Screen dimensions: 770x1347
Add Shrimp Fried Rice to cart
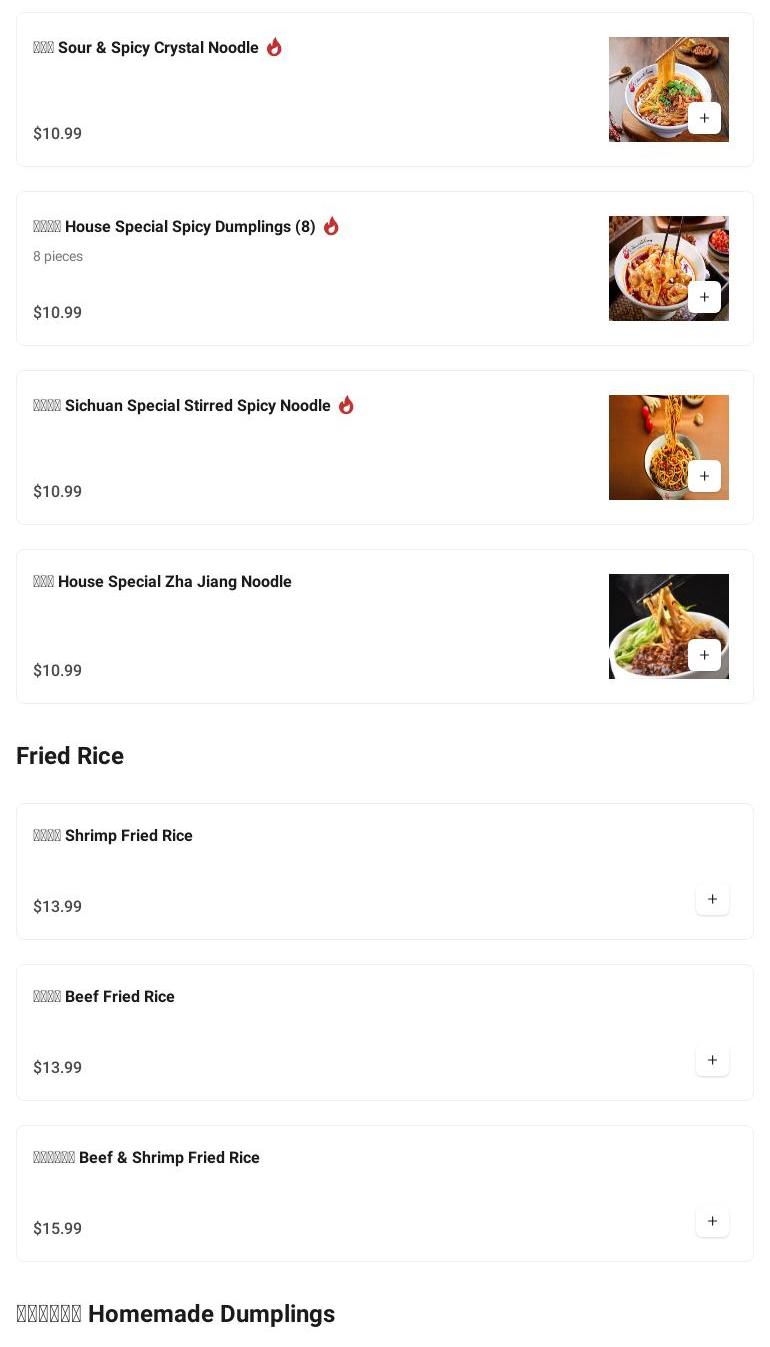(x=712, y=899)
